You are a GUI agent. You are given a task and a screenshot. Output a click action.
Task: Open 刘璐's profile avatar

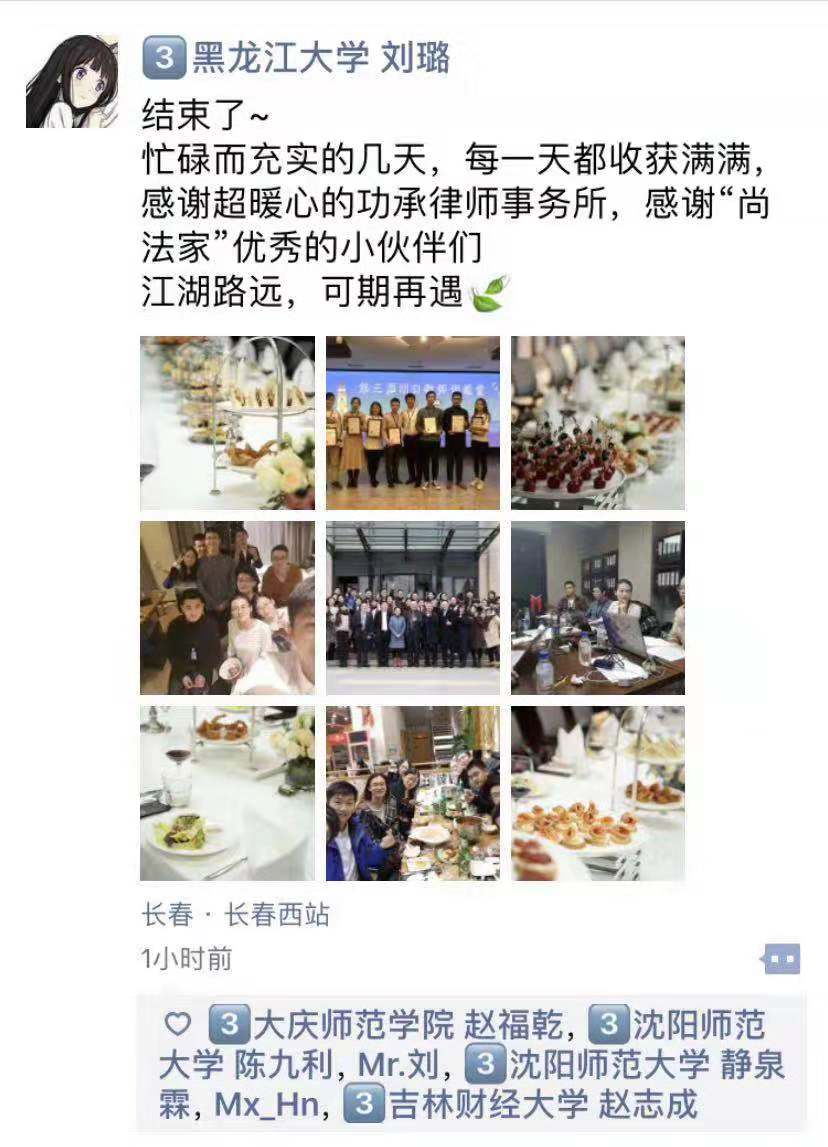72,80
